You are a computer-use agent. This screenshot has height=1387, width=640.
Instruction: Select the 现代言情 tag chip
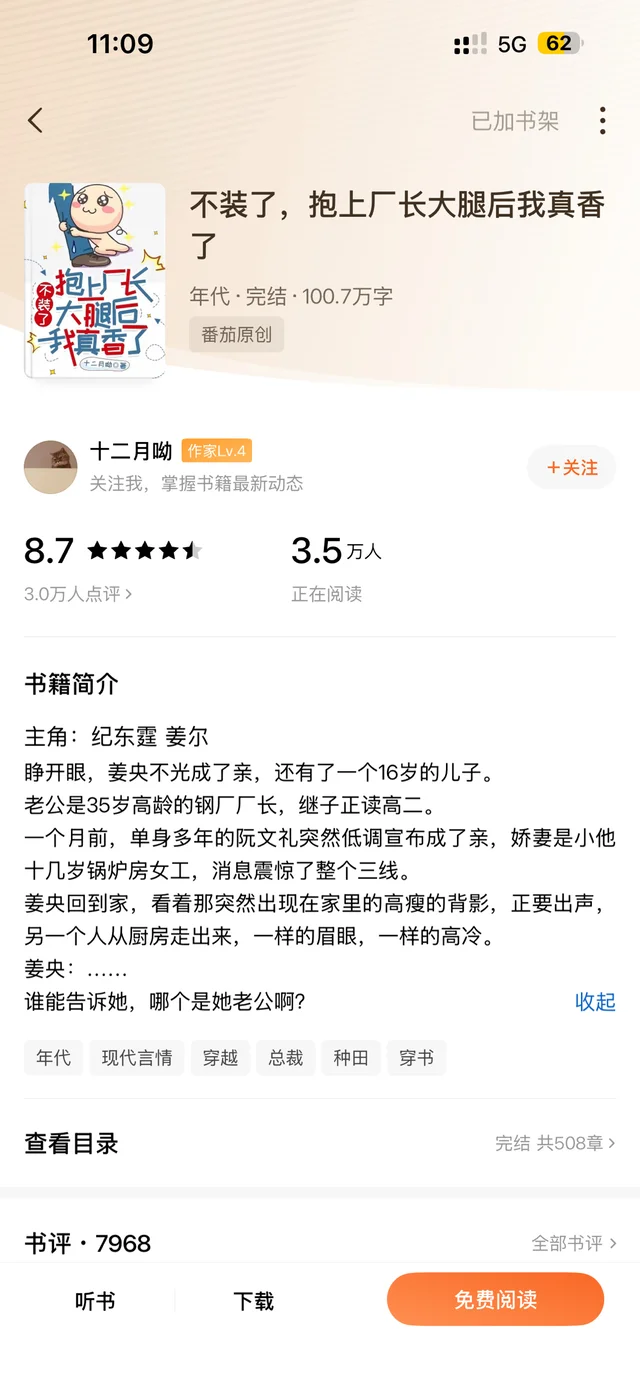[137, 1058]
